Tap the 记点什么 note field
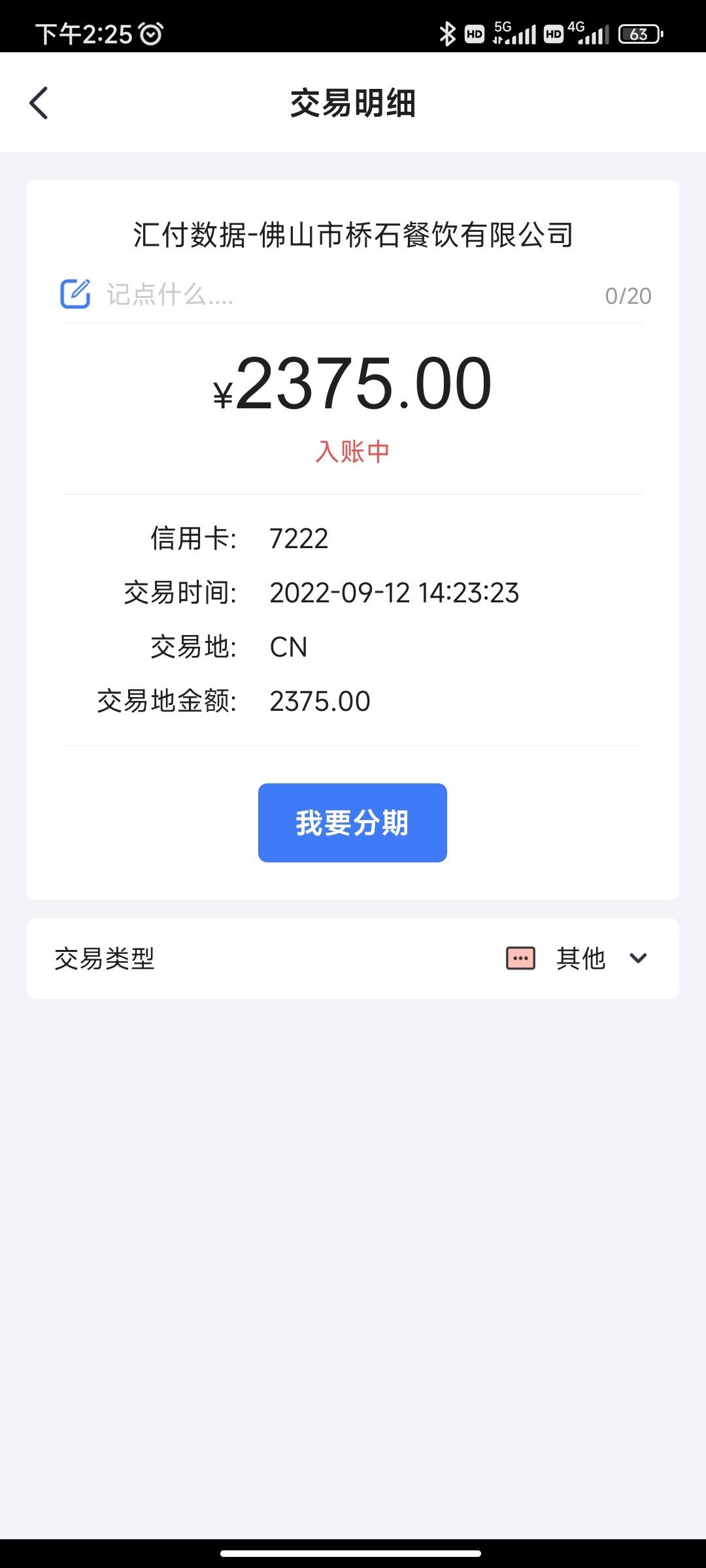The height and width of the screenshot is (1568, 706). tap(353, 295)
